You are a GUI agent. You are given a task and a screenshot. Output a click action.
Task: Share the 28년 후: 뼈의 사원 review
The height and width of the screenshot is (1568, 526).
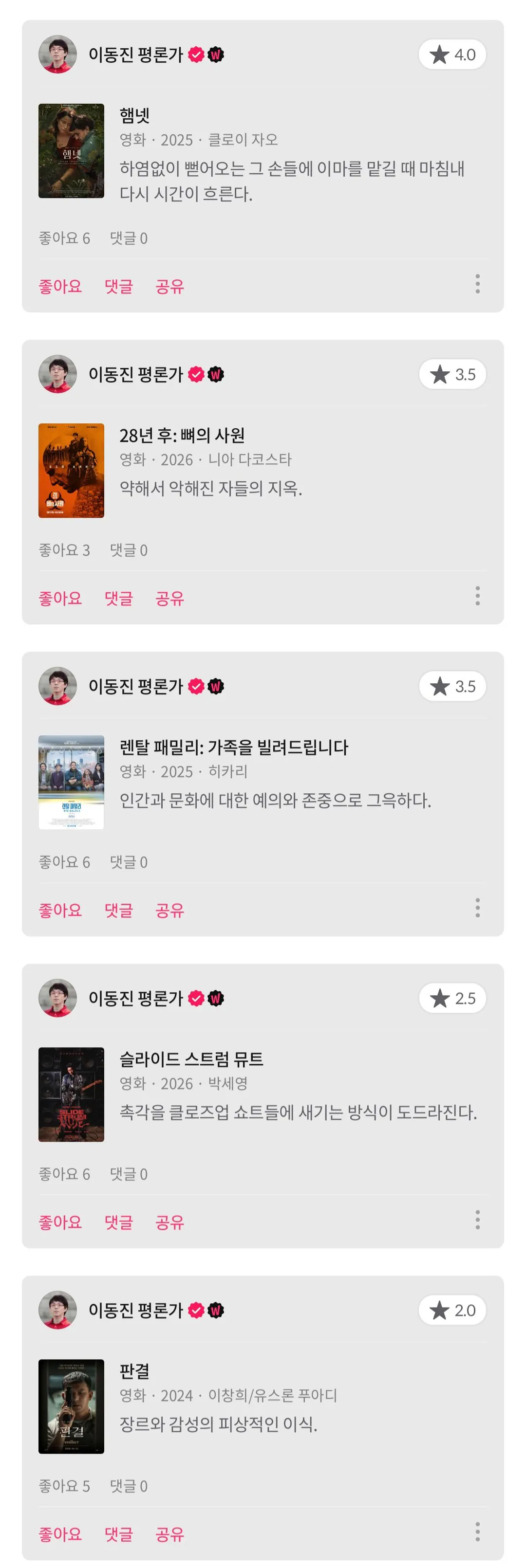coord(169,598)
